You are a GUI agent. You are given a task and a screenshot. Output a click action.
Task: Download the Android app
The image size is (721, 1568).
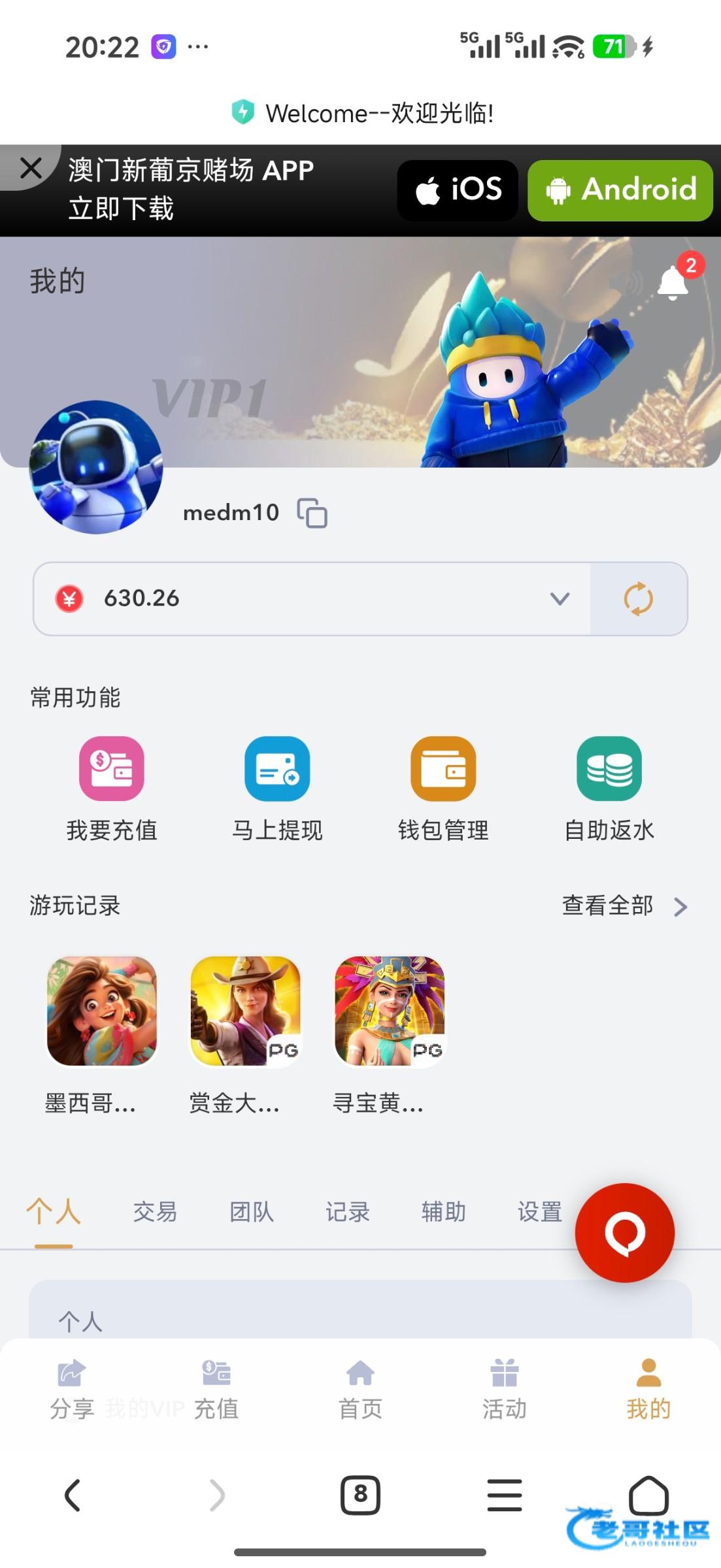[x=620, y=190]
